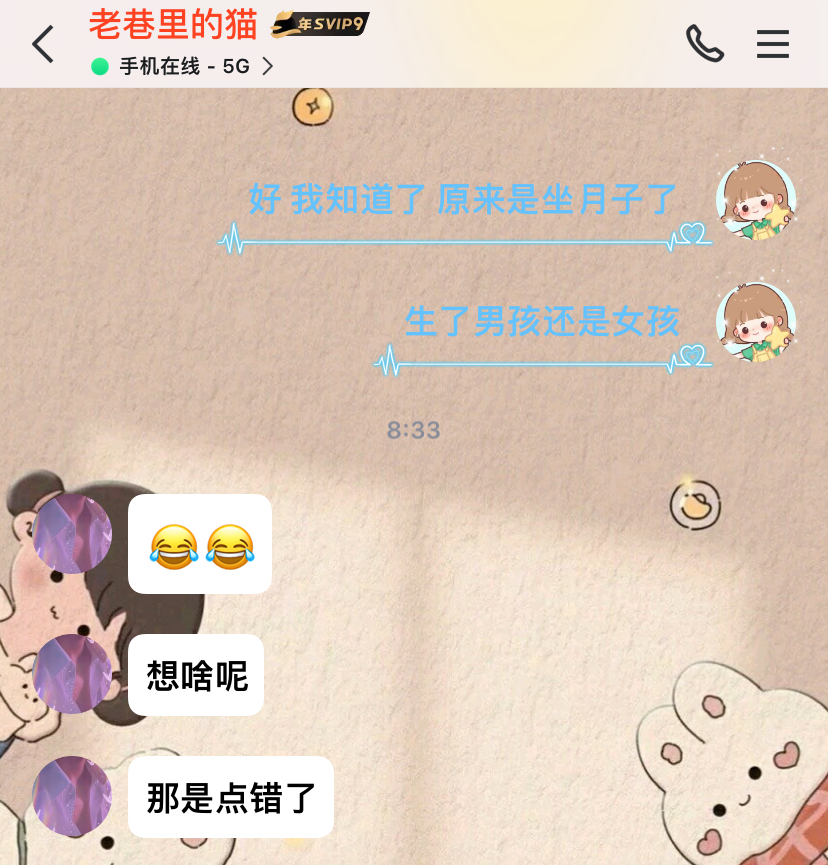Start a voice call with 老巷里的猫
This screenshot has height=865, width=828.
[704, 44]
